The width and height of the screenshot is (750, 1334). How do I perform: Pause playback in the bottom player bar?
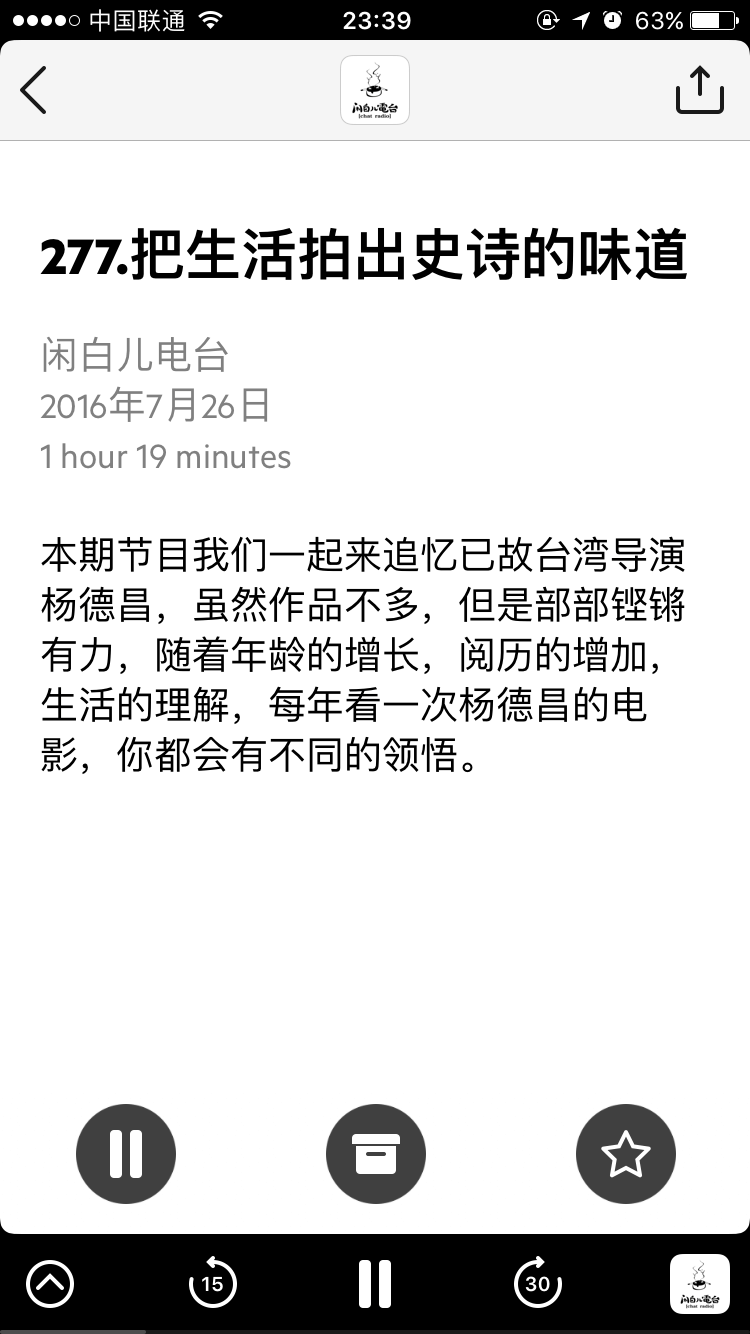(x=375, y=1283)
